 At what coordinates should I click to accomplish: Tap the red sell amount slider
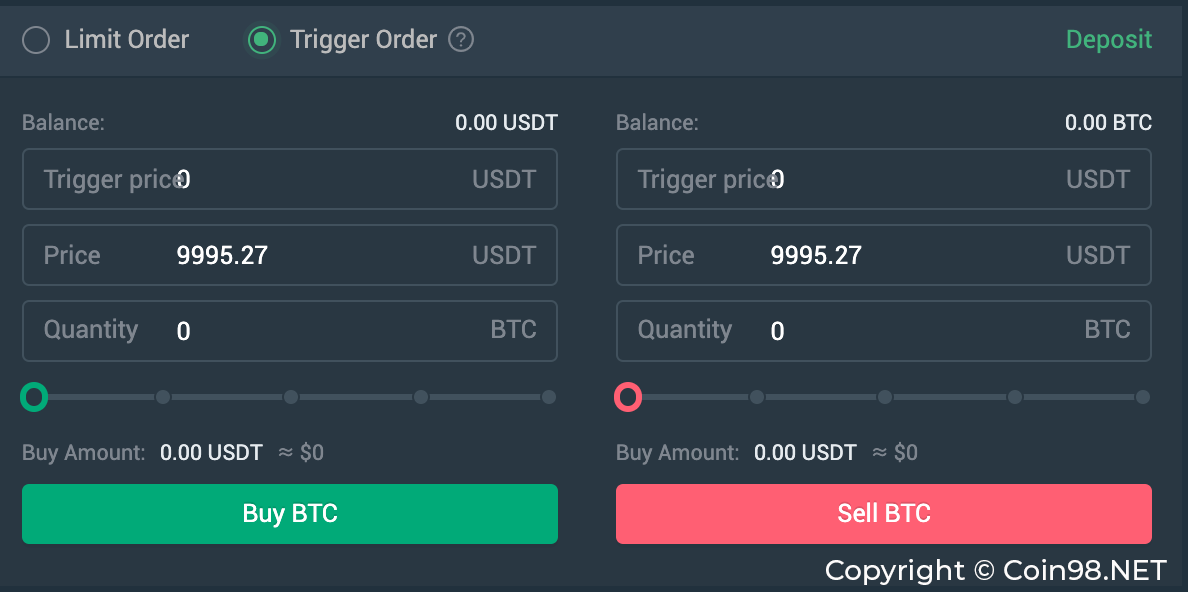884,398
